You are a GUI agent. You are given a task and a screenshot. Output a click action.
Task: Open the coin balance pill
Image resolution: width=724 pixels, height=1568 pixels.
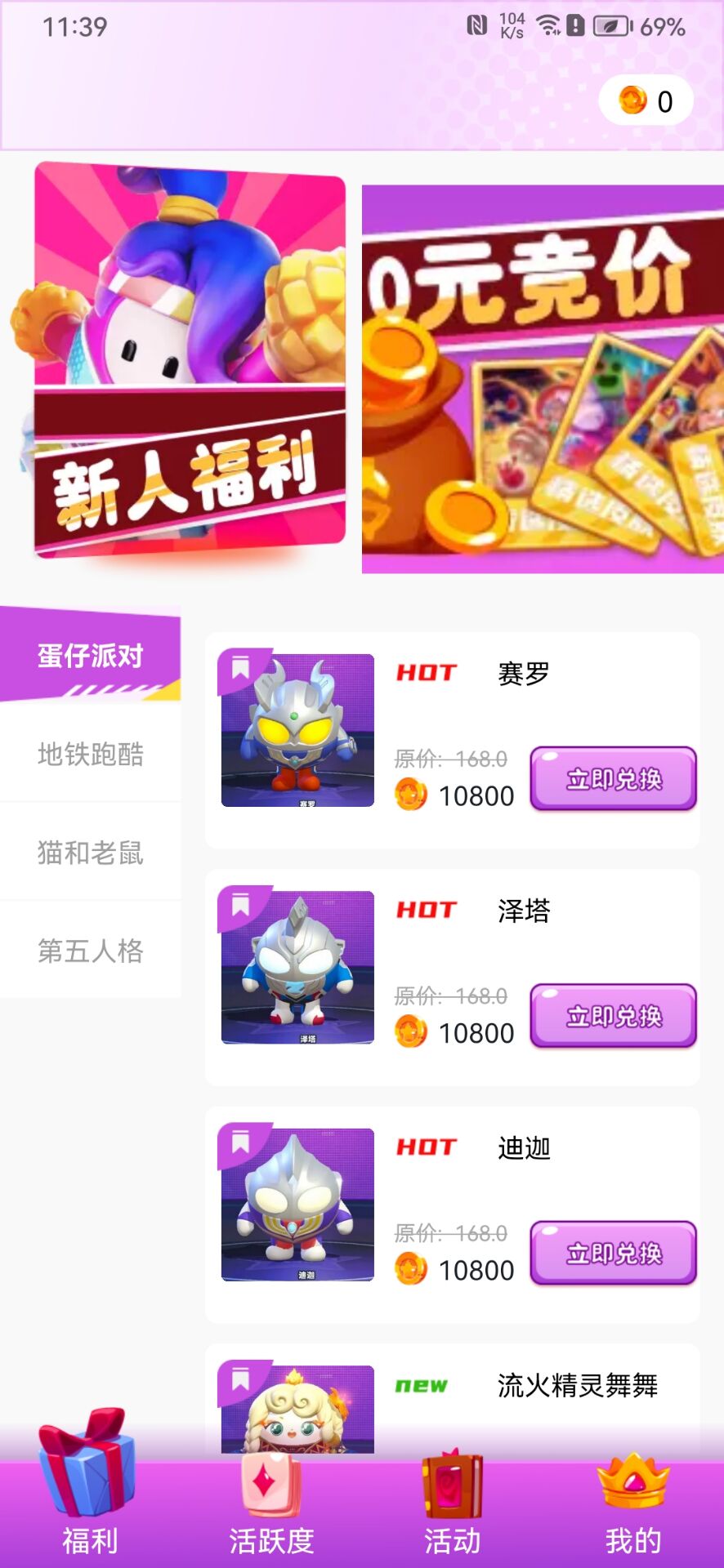coord(646,101)
